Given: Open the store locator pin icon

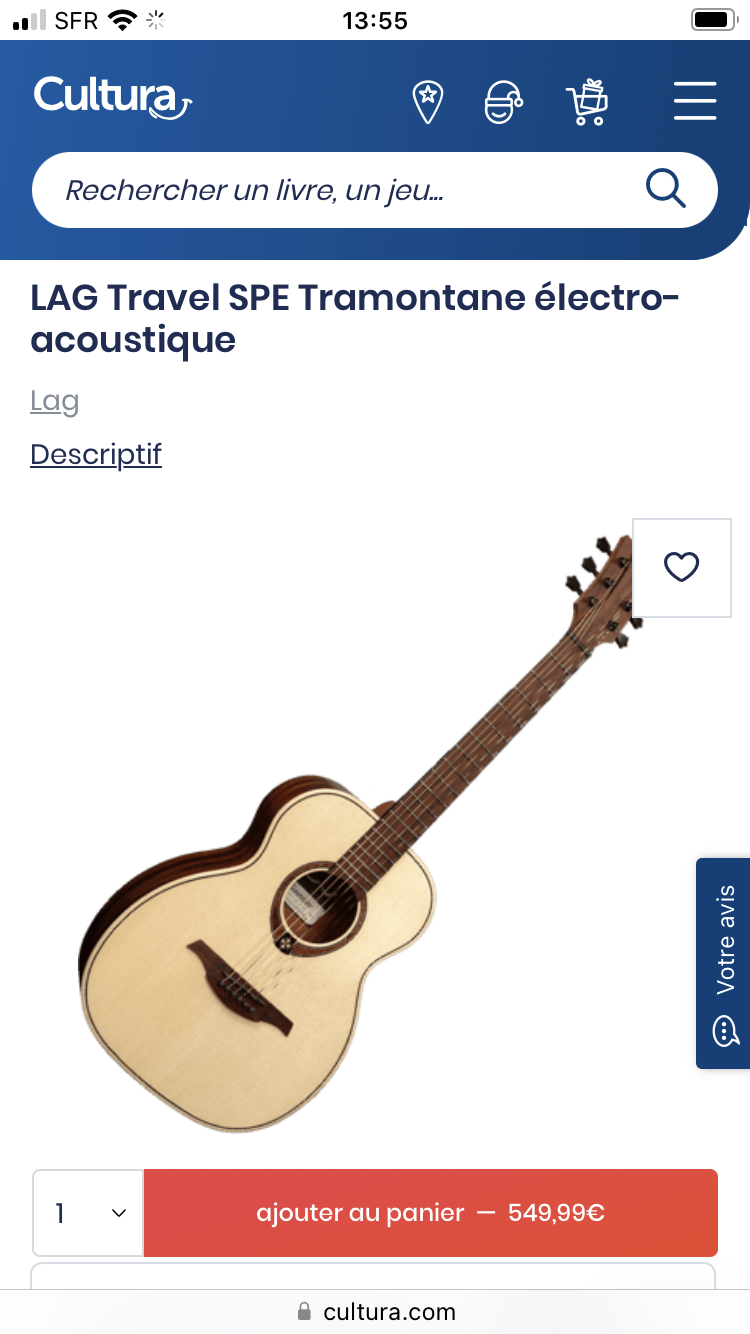Looking at the screenshot, I should point(428,102).
